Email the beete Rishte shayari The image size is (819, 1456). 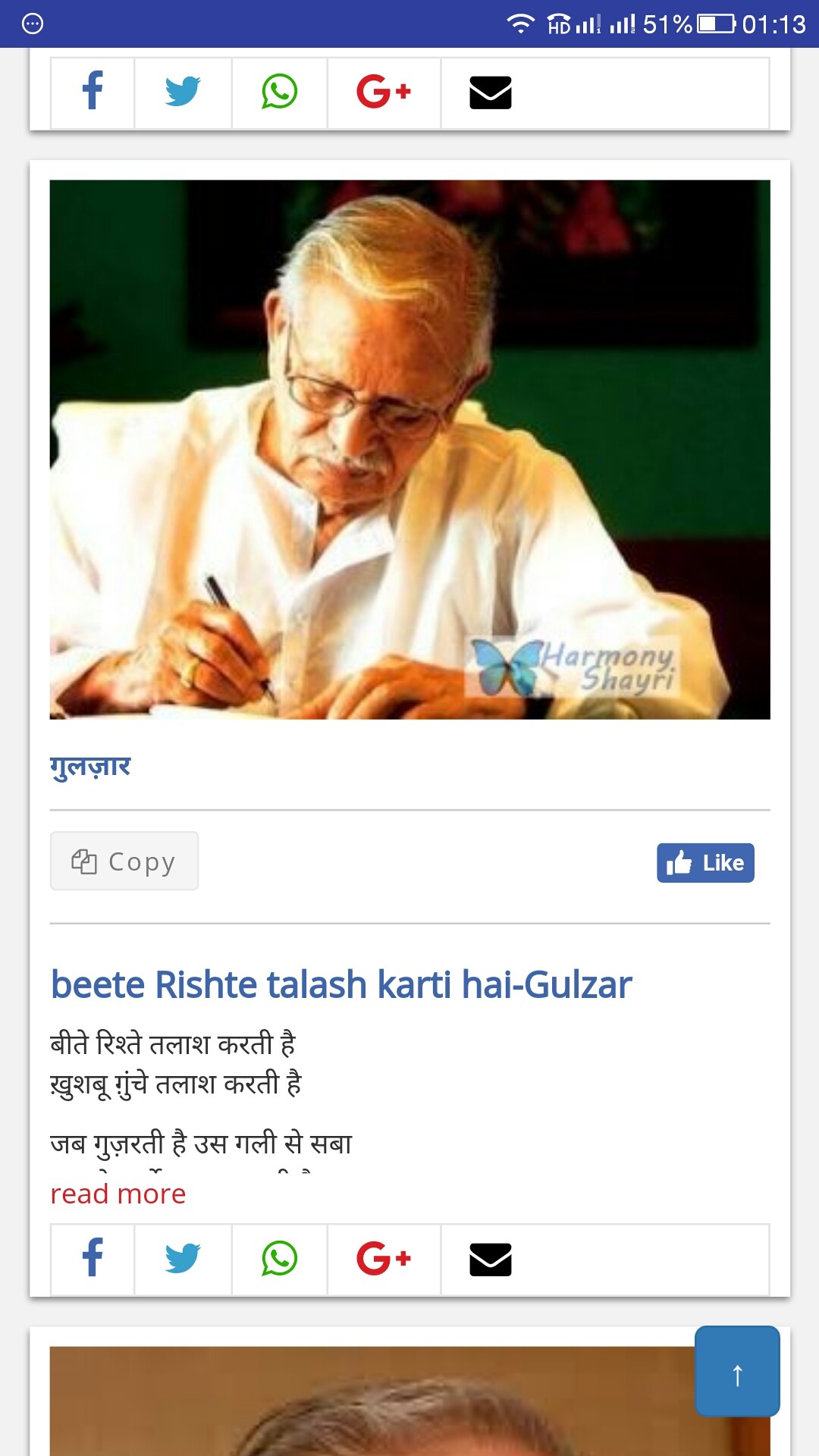coord(491,1259)
